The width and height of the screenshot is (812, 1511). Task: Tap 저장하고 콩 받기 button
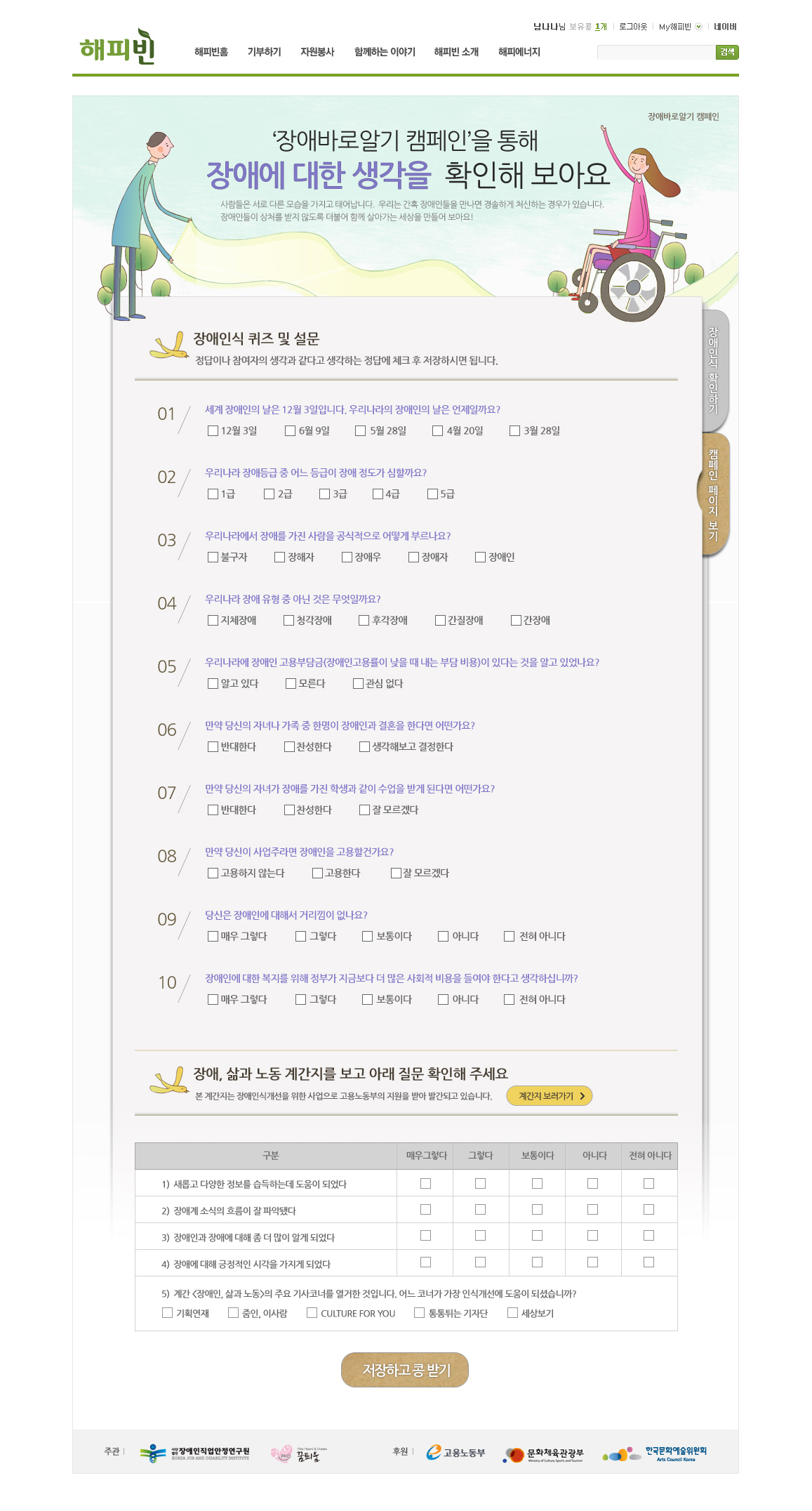405,1370
